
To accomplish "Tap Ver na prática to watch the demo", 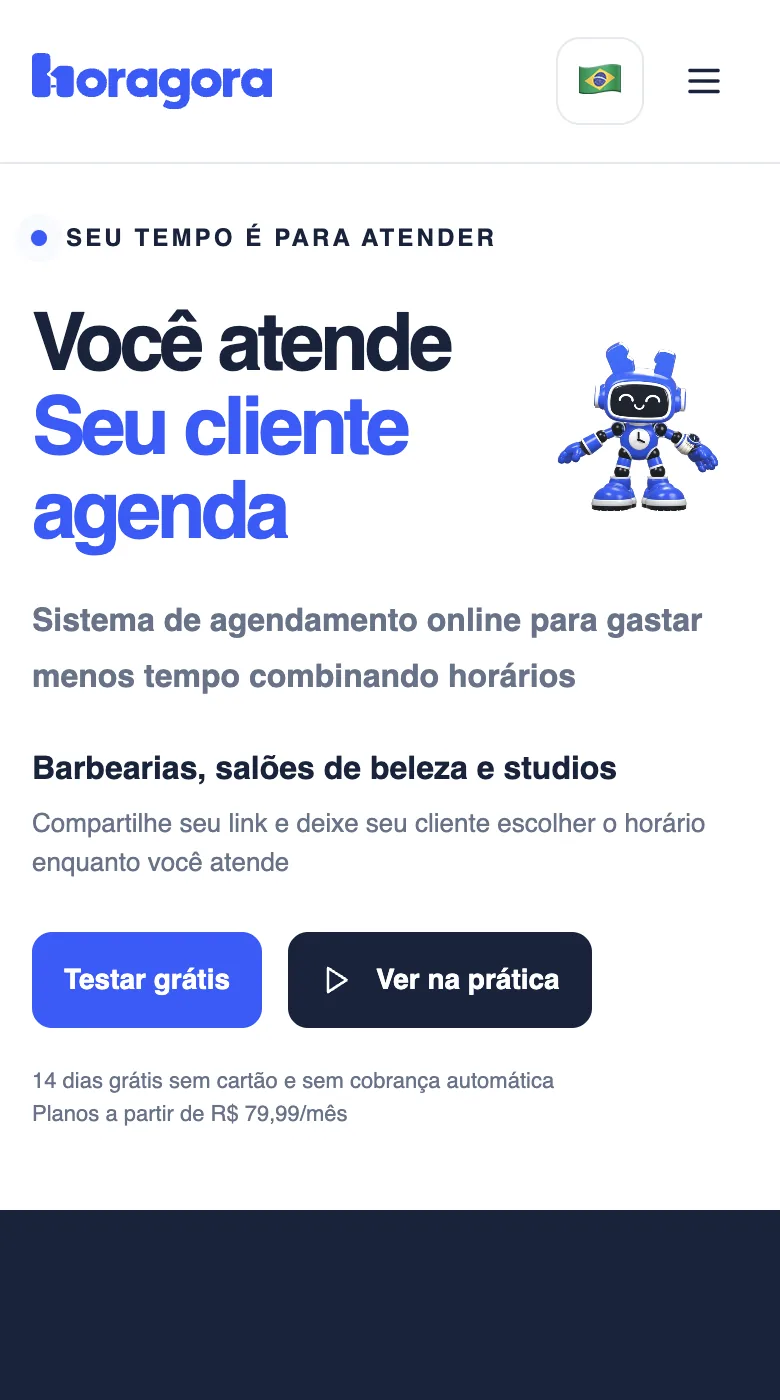I will tap(440, 980).
